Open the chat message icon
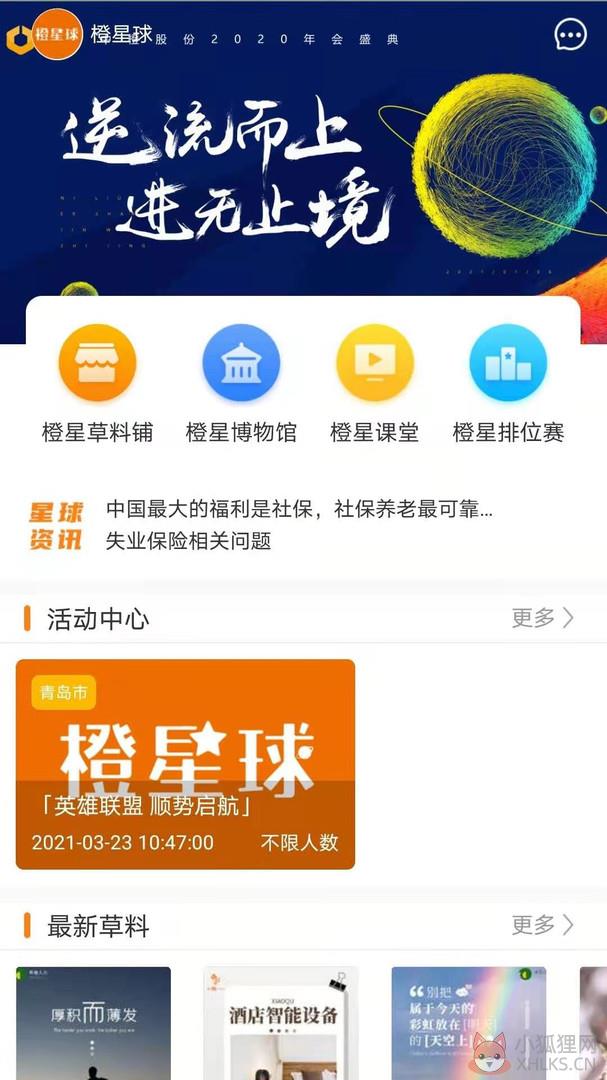 click(570, 34)
